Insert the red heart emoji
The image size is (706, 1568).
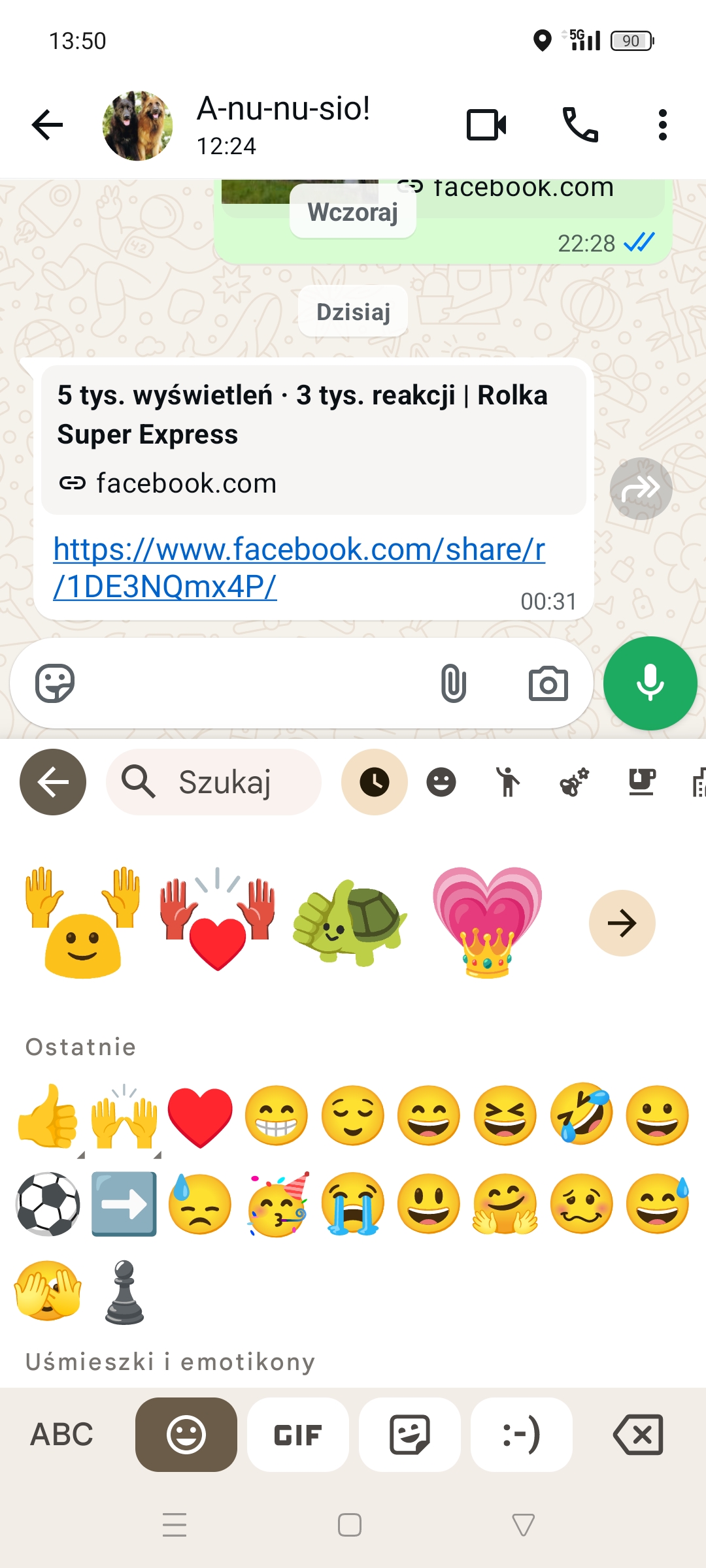[200, 1116]
